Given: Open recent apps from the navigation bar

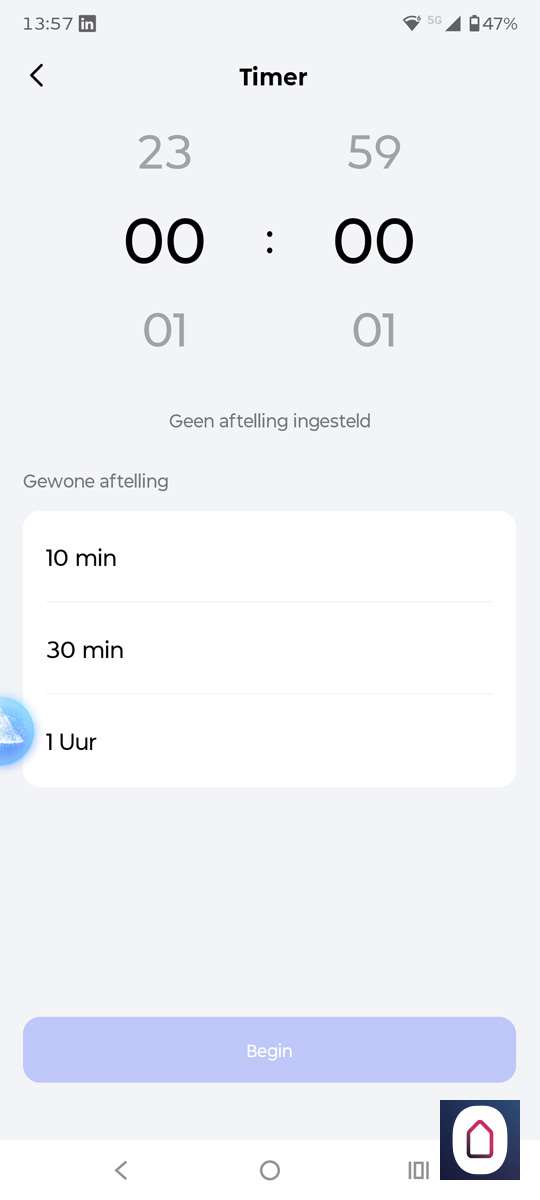Looking at the screenshot, I should point(418,1170).
